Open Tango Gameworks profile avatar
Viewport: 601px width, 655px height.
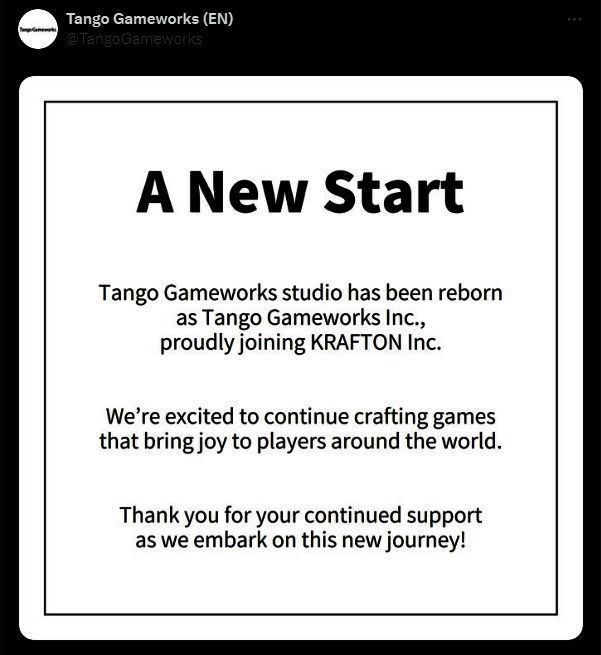36,30
